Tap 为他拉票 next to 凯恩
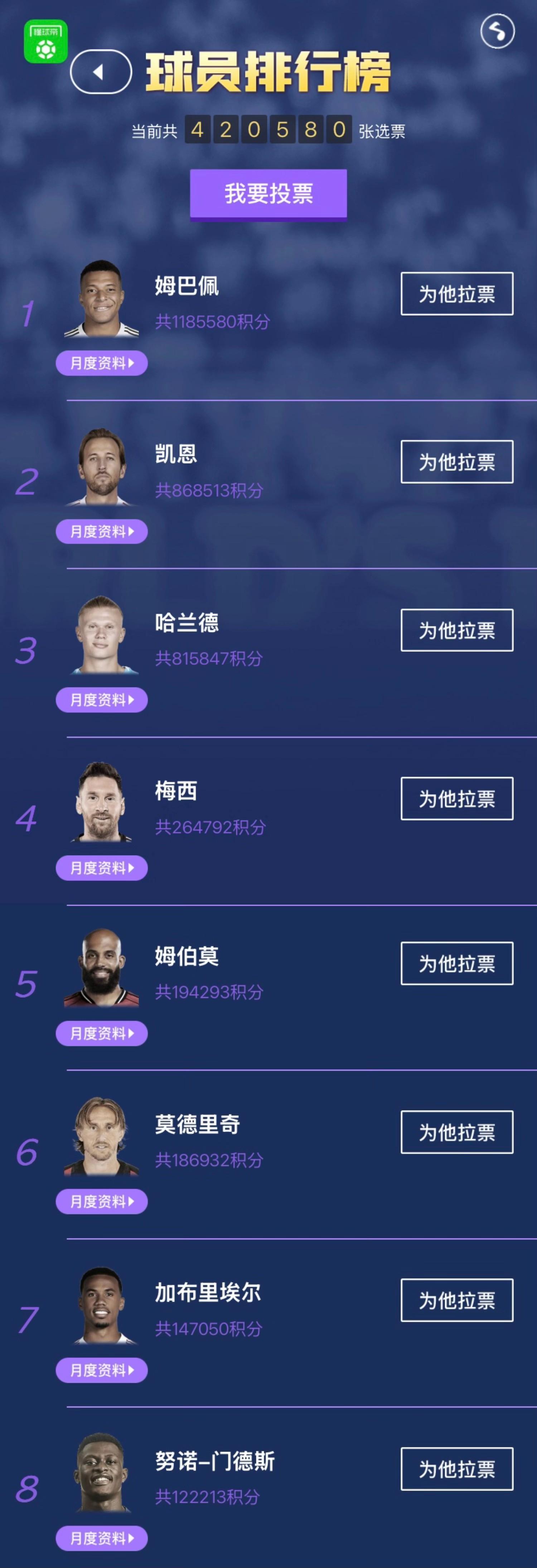The width and height of the screenshot is (537, 1568). click(457, 462)
